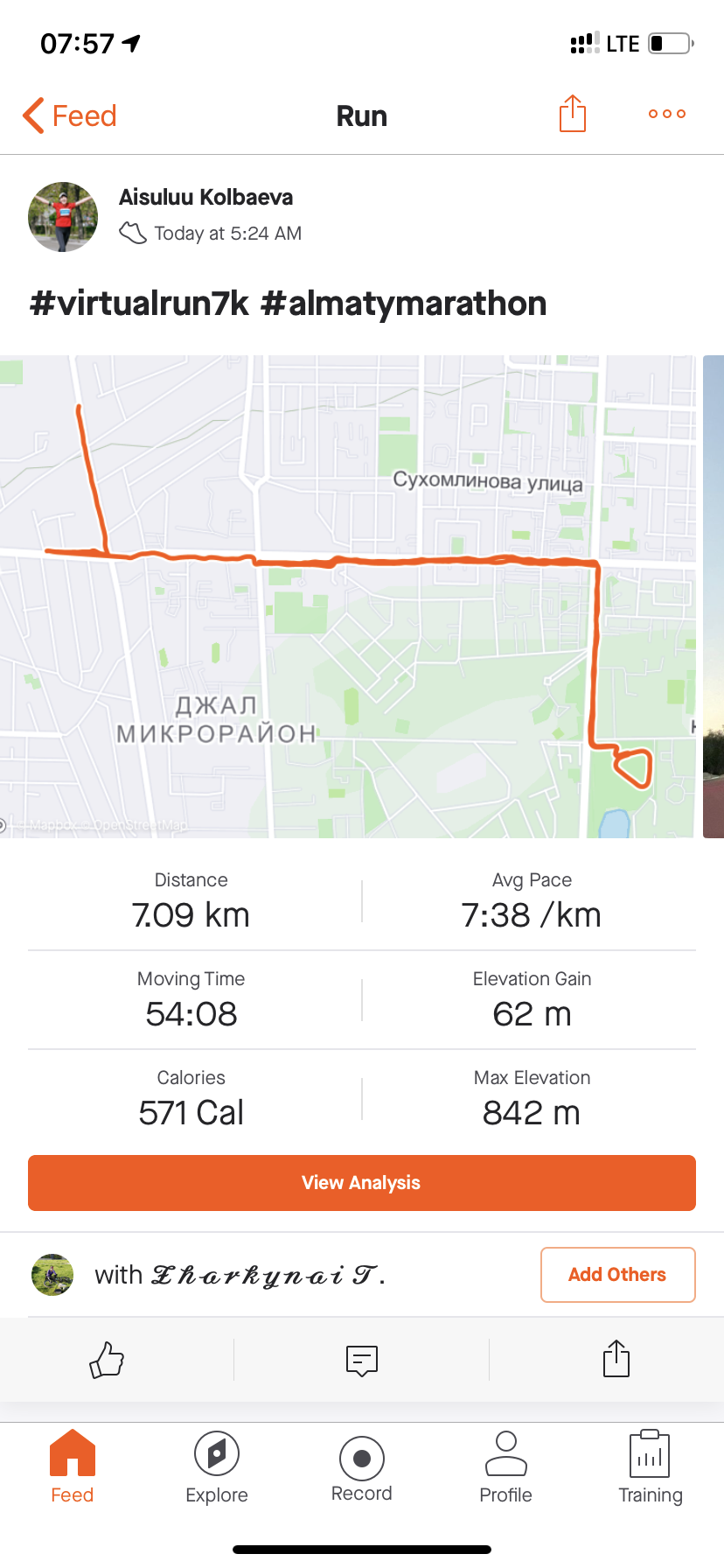The image size is (724, 1568).
Task: Open comments on this run
Action: click(361, 1360)
